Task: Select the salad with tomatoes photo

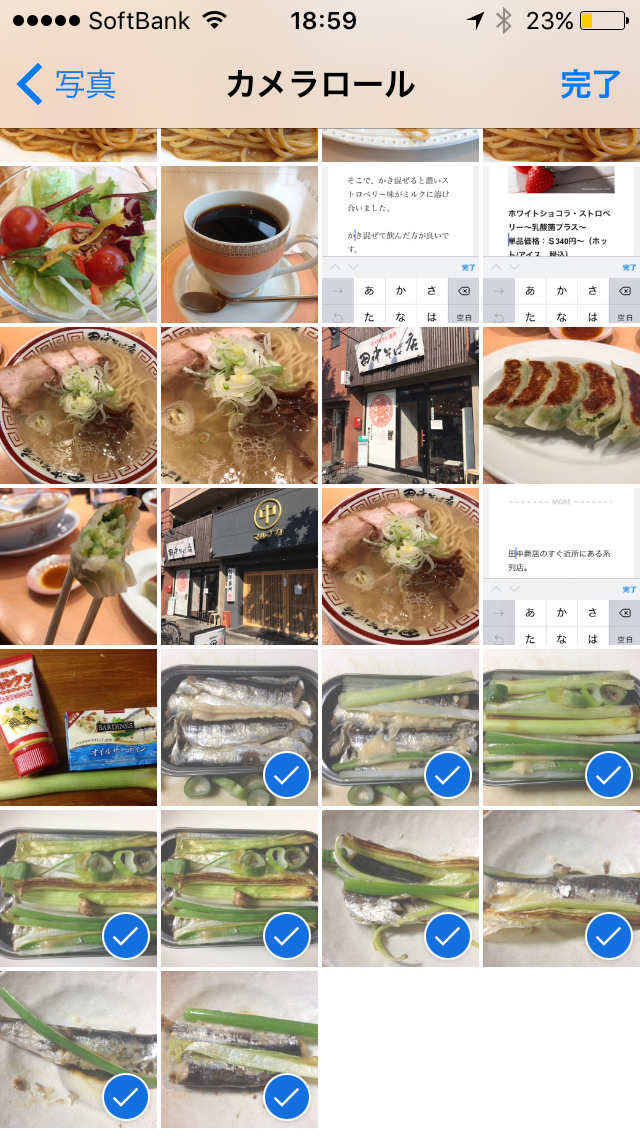Action: pos(78,244)
